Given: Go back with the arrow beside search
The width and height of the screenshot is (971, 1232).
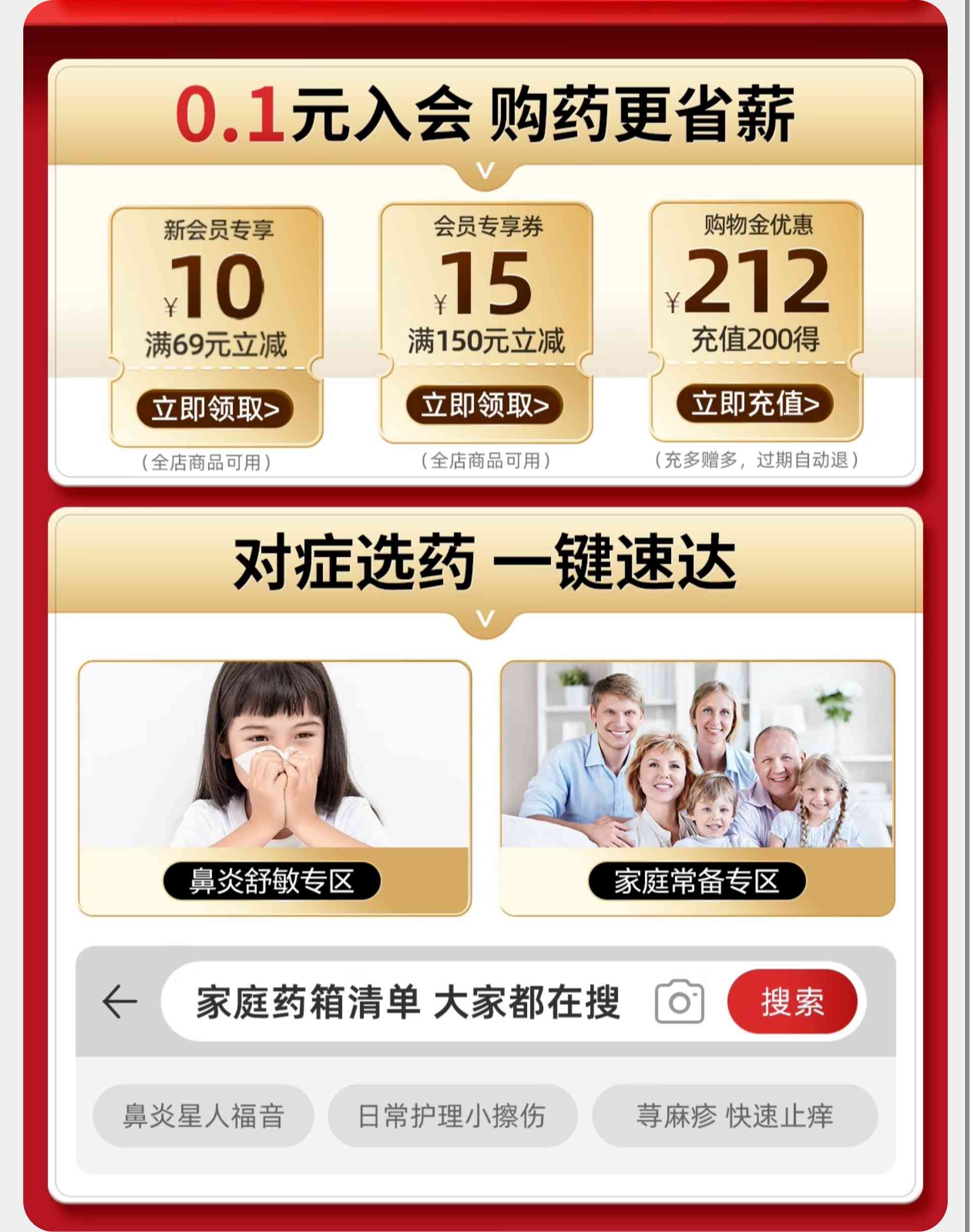Looking at the screenshot, I should 120,1001.
